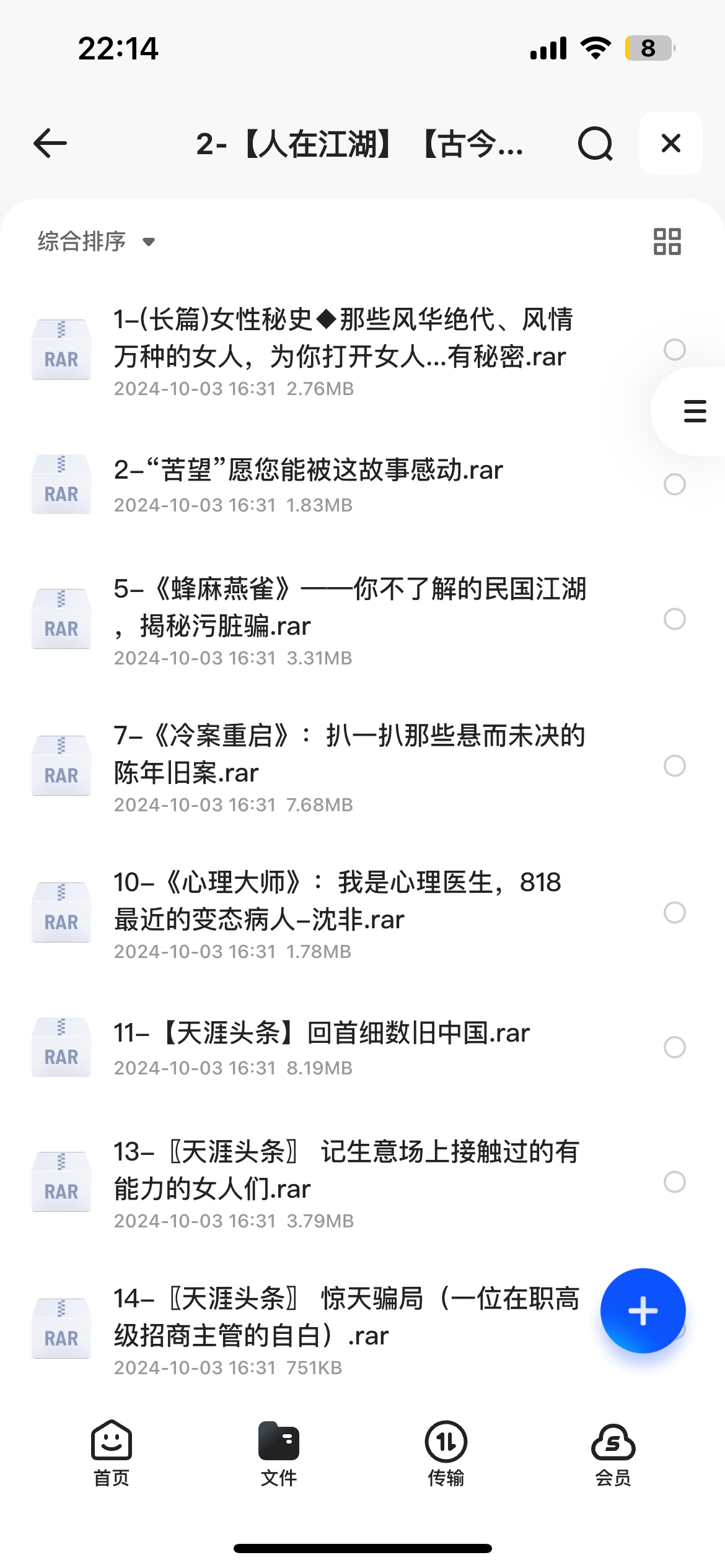Switch to the 文件 tab

[279, 1453]
